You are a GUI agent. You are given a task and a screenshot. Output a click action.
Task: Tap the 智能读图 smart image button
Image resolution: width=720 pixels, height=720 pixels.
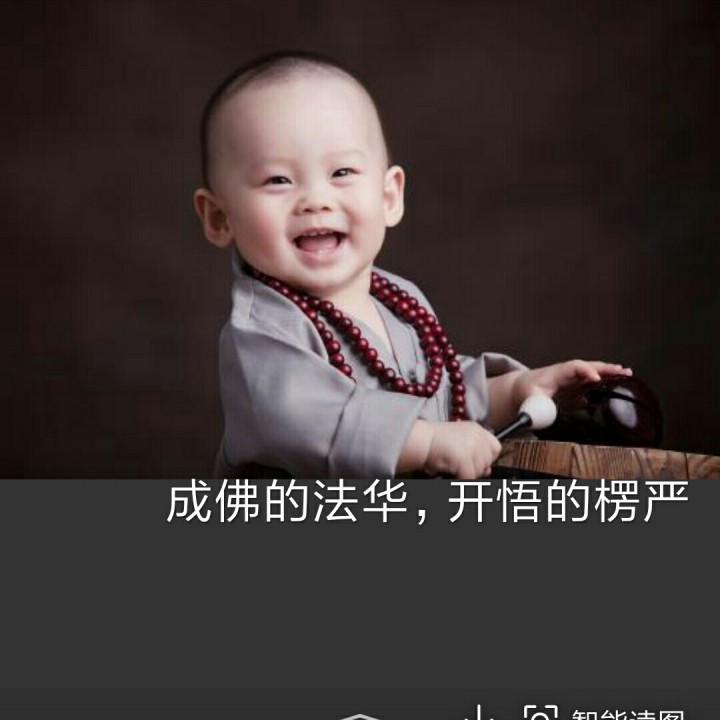[606, 714]
